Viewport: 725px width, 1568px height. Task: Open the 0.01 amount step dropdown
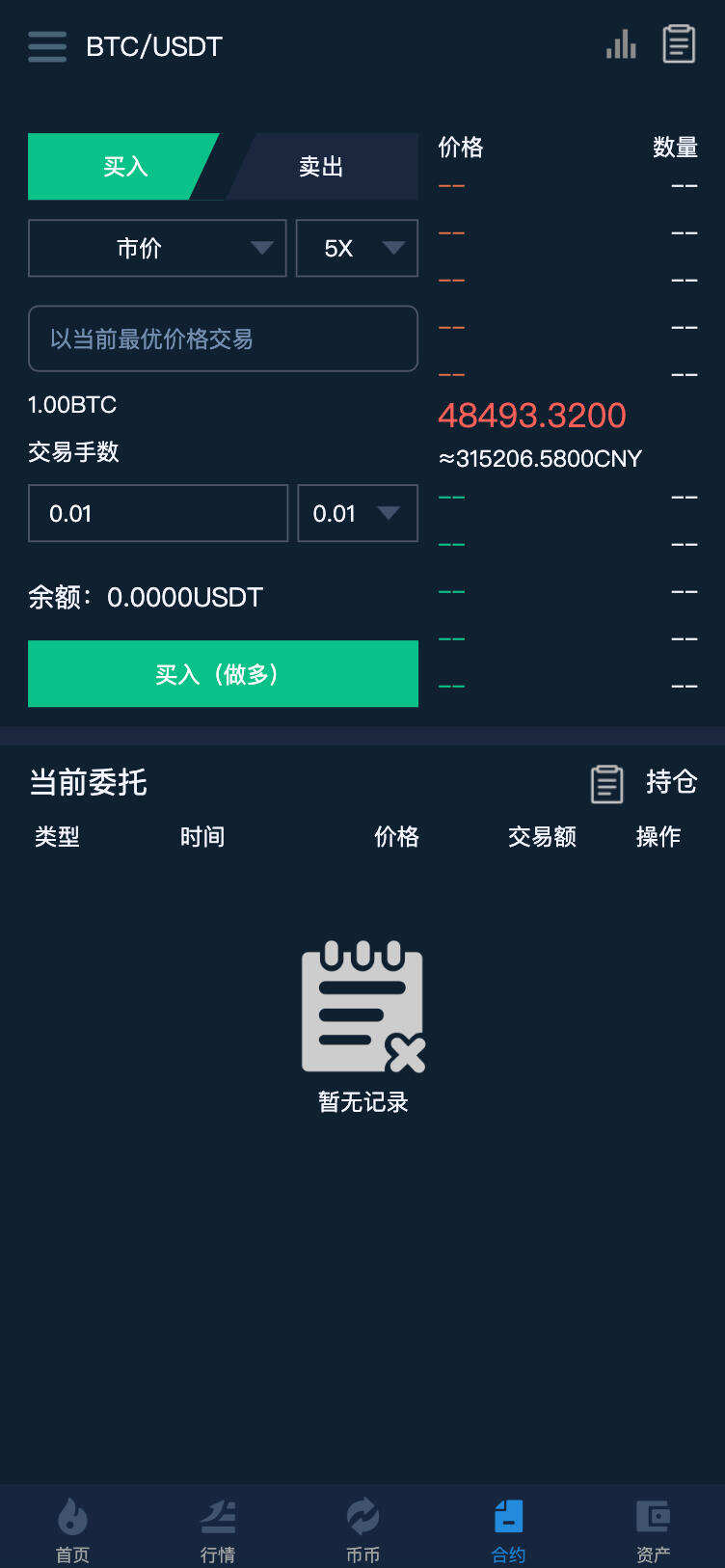click(358, 513)
